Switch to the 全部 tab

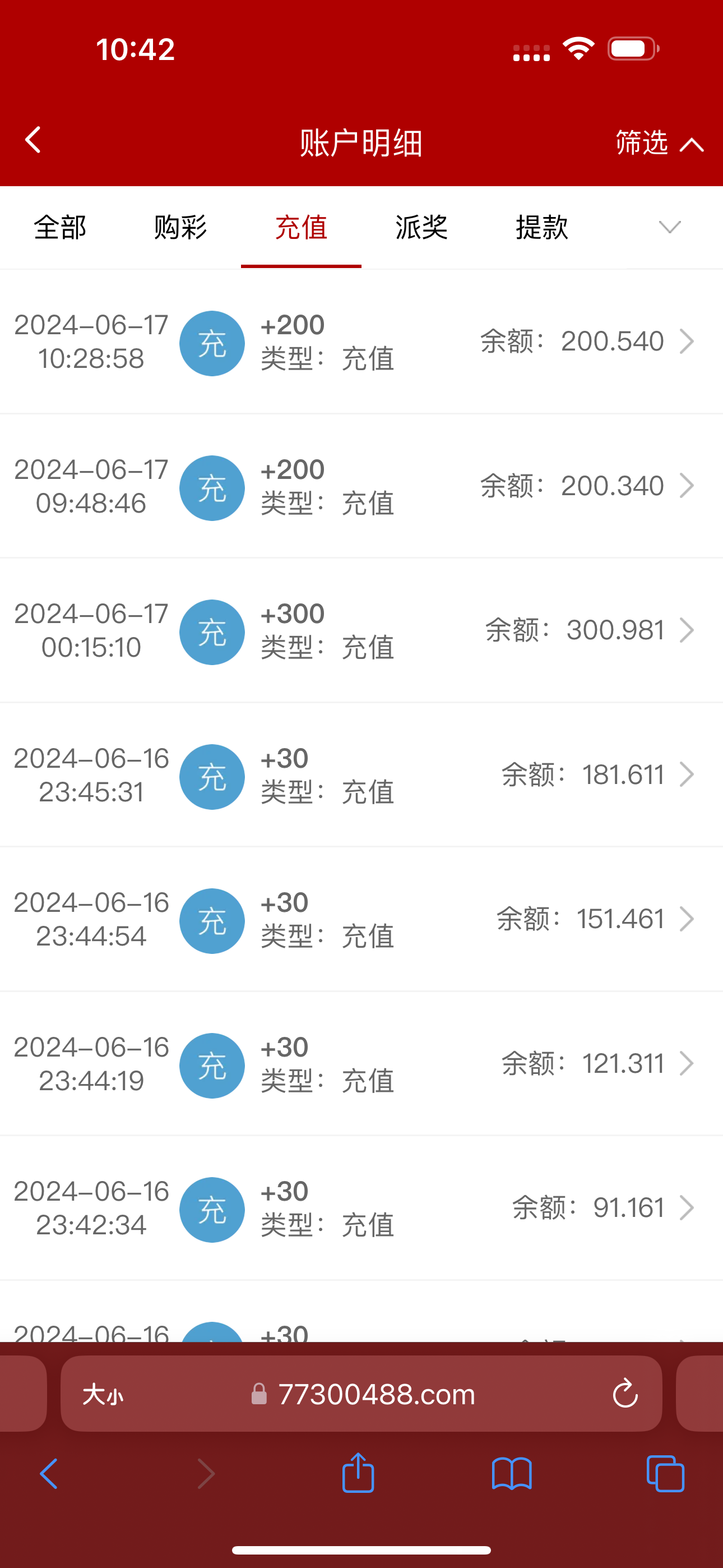click(x=59, y=228)
